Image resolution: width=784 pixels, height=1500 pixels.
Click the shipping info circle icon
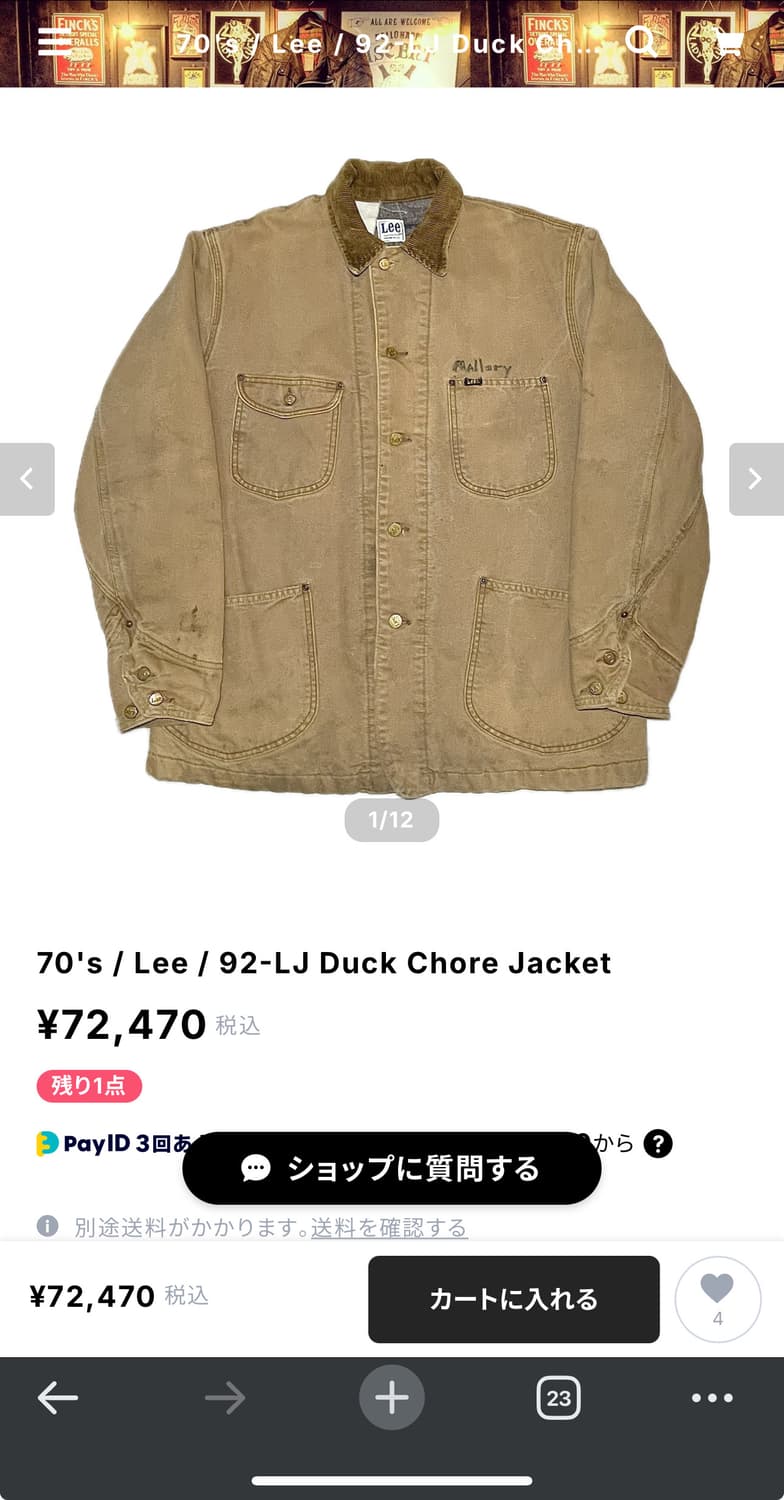(47, 1226)
